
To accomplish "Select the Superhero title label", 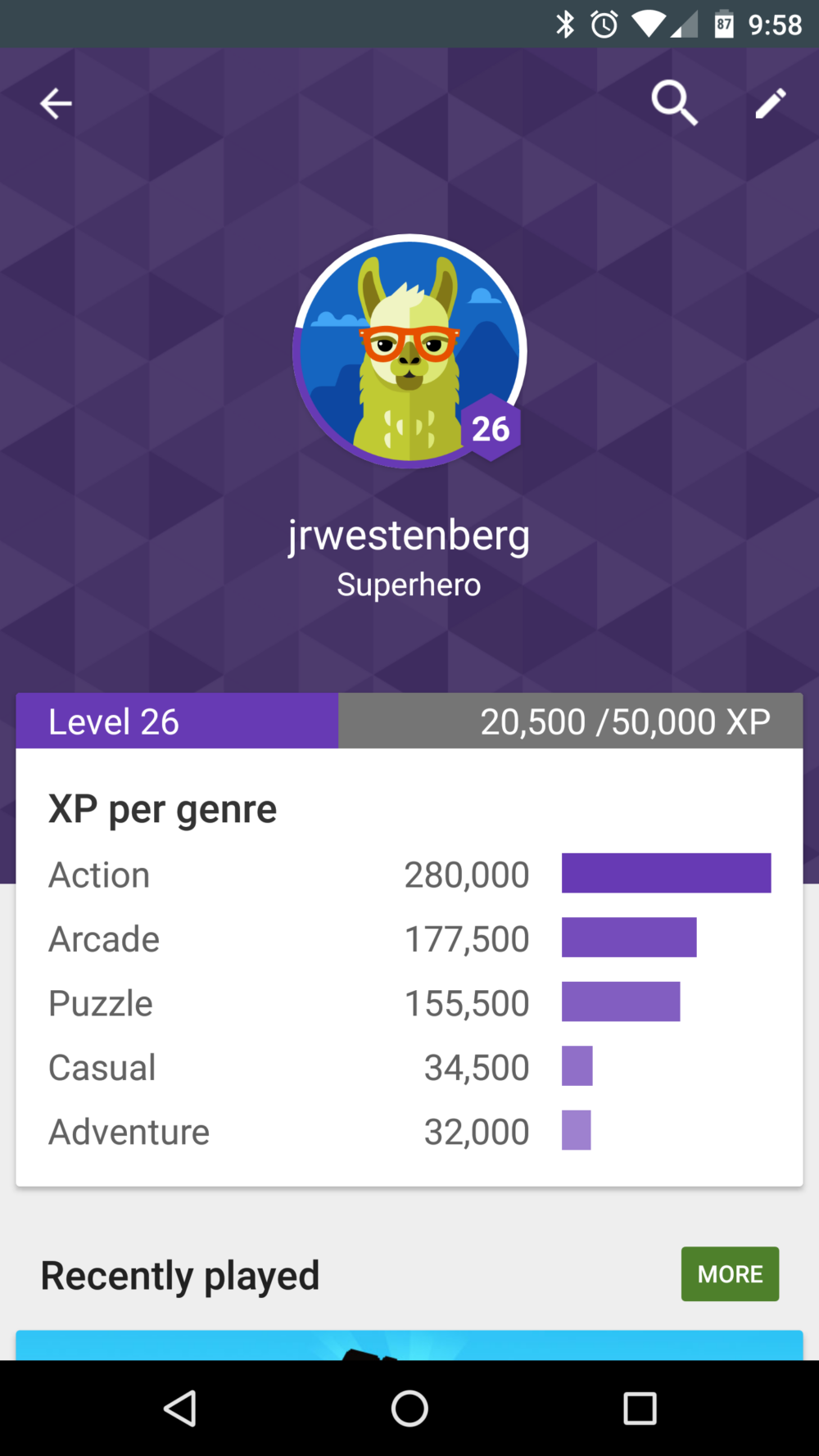I will point(409,583).
